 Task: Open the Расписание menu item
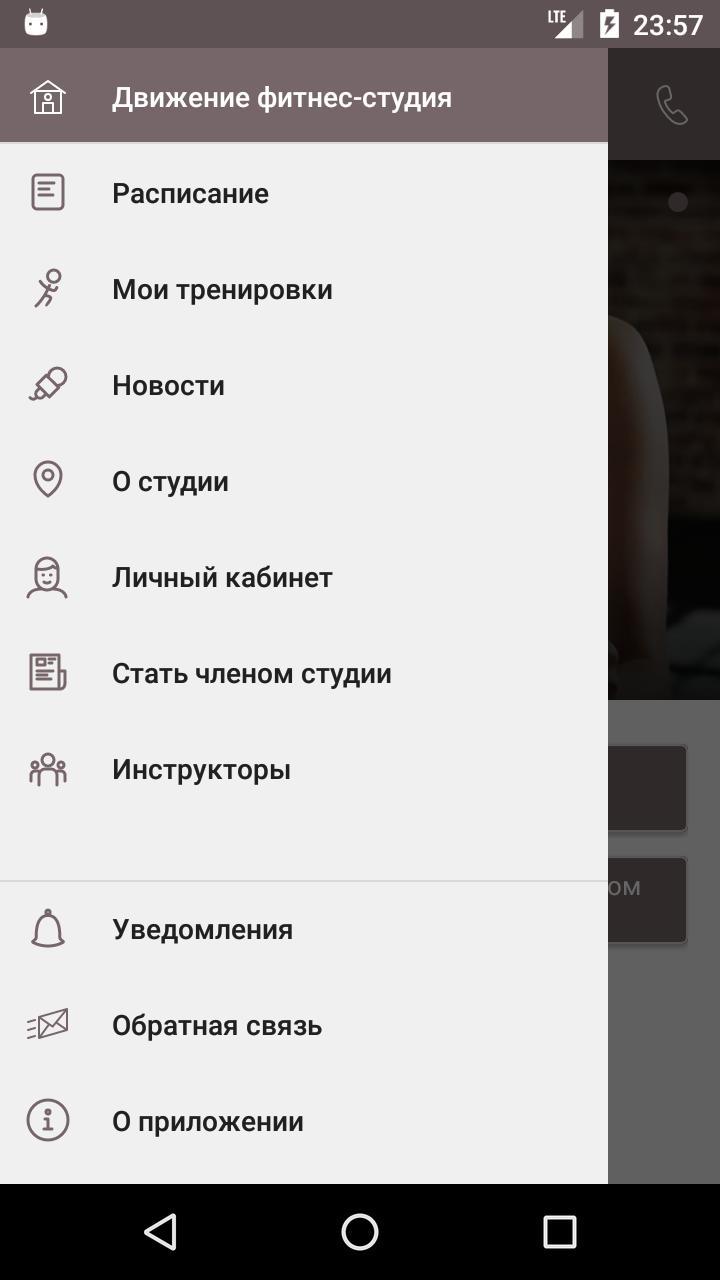pos(190,192)
